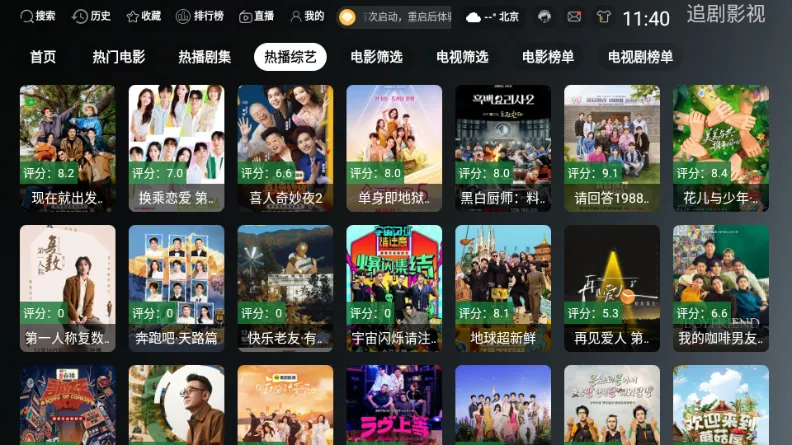This screenshot has height=445, width=792.
Task: Go to the 电视剧榜单 tab
Action: click(641, 57)
